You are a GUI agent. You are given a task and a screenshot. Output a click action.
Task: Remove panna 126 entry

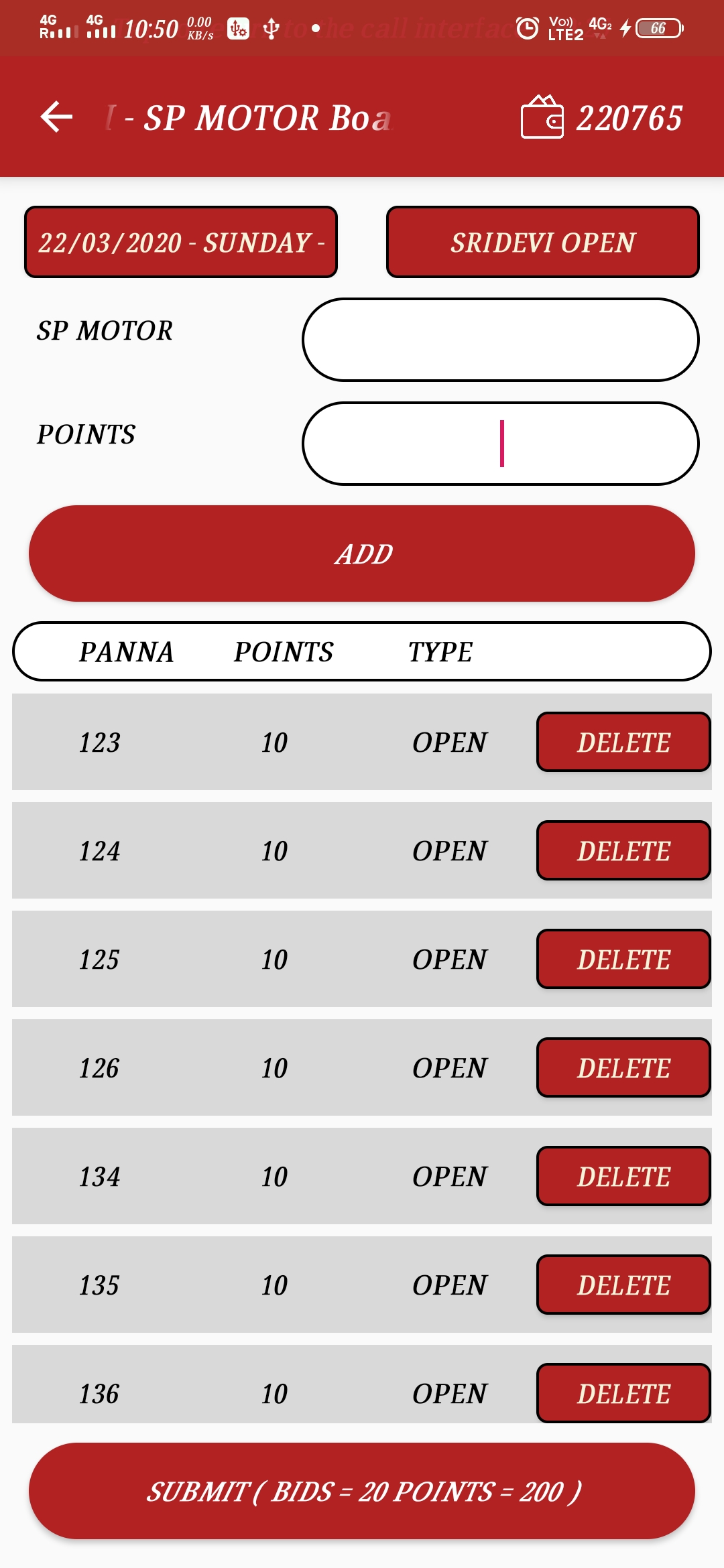pos(623,1067)
